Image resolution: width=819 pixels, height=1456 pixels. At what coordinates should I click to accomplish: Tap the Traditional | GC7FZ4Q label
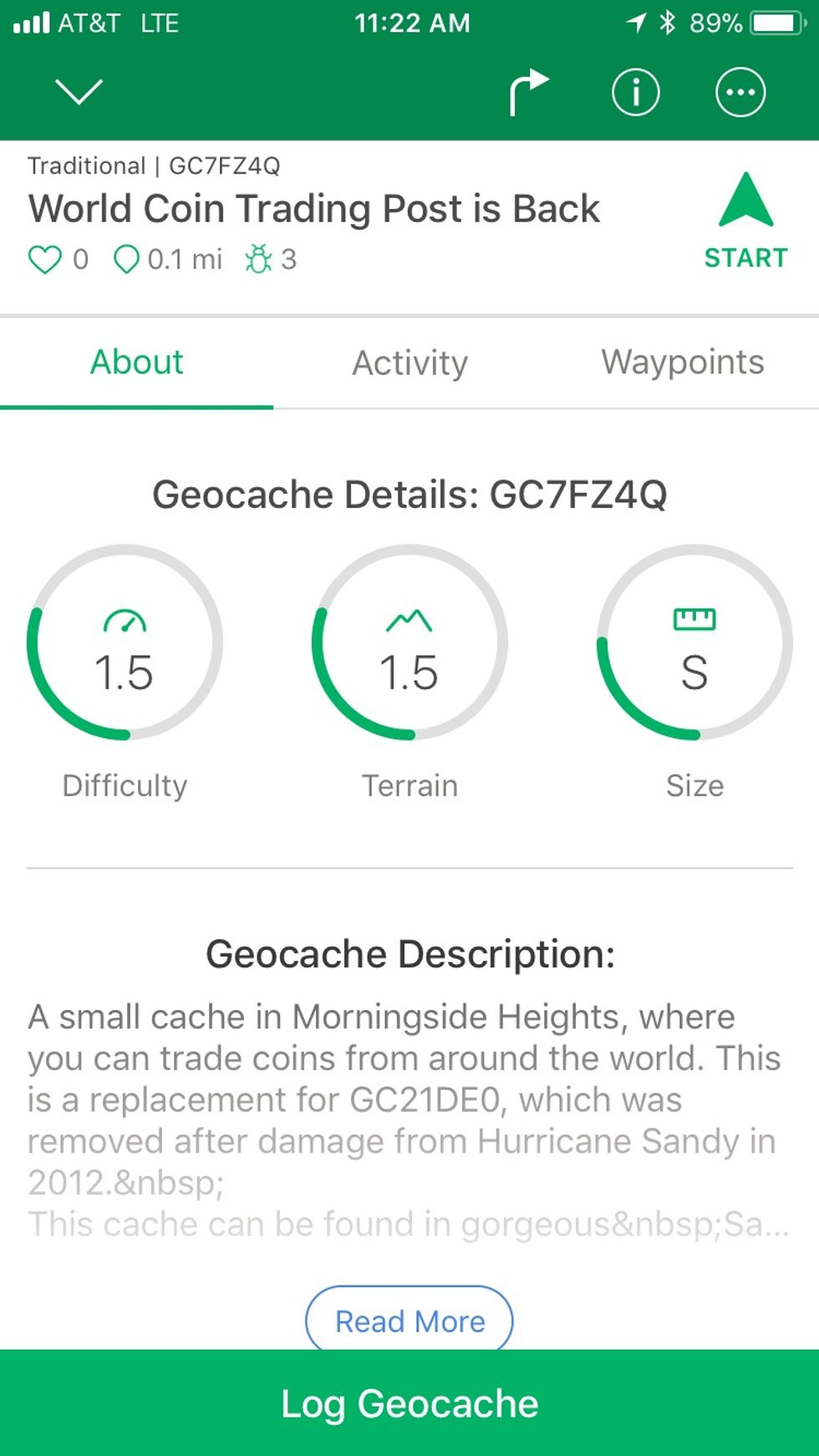tap(155, 165)
